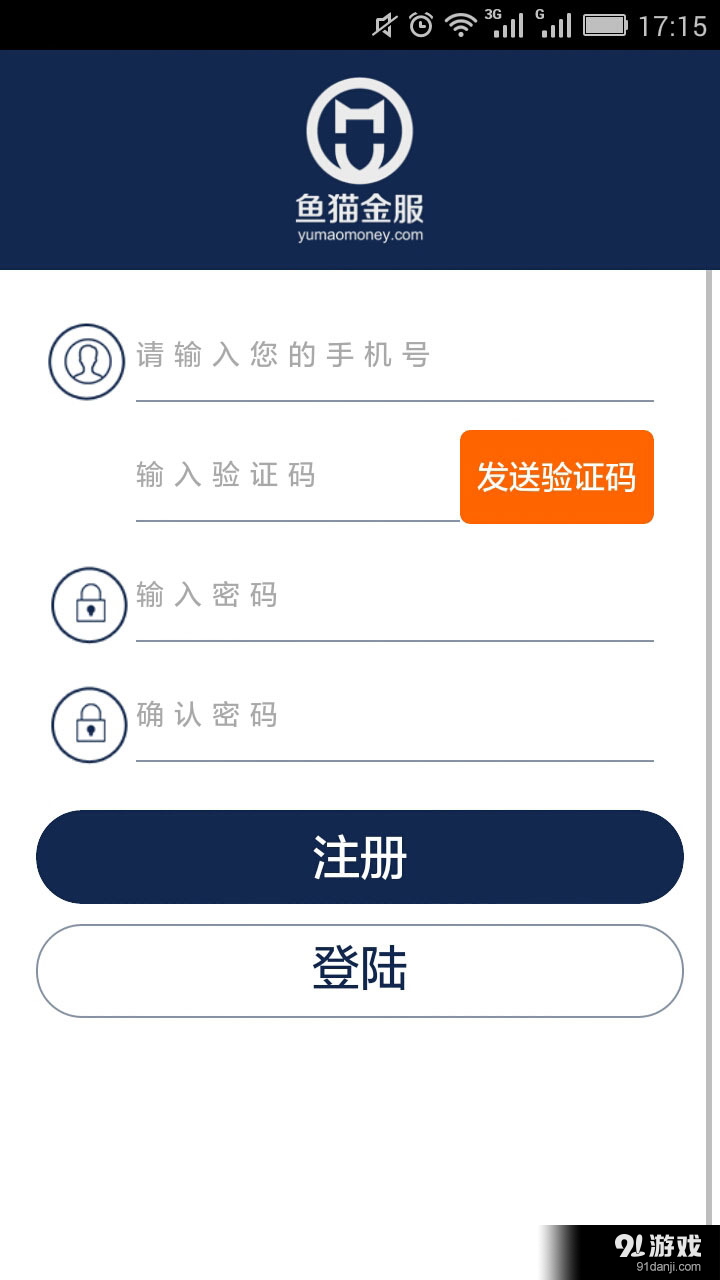Click the lock icon beside 确认密码 field
720x1280 pixels.
pos(88,725)
